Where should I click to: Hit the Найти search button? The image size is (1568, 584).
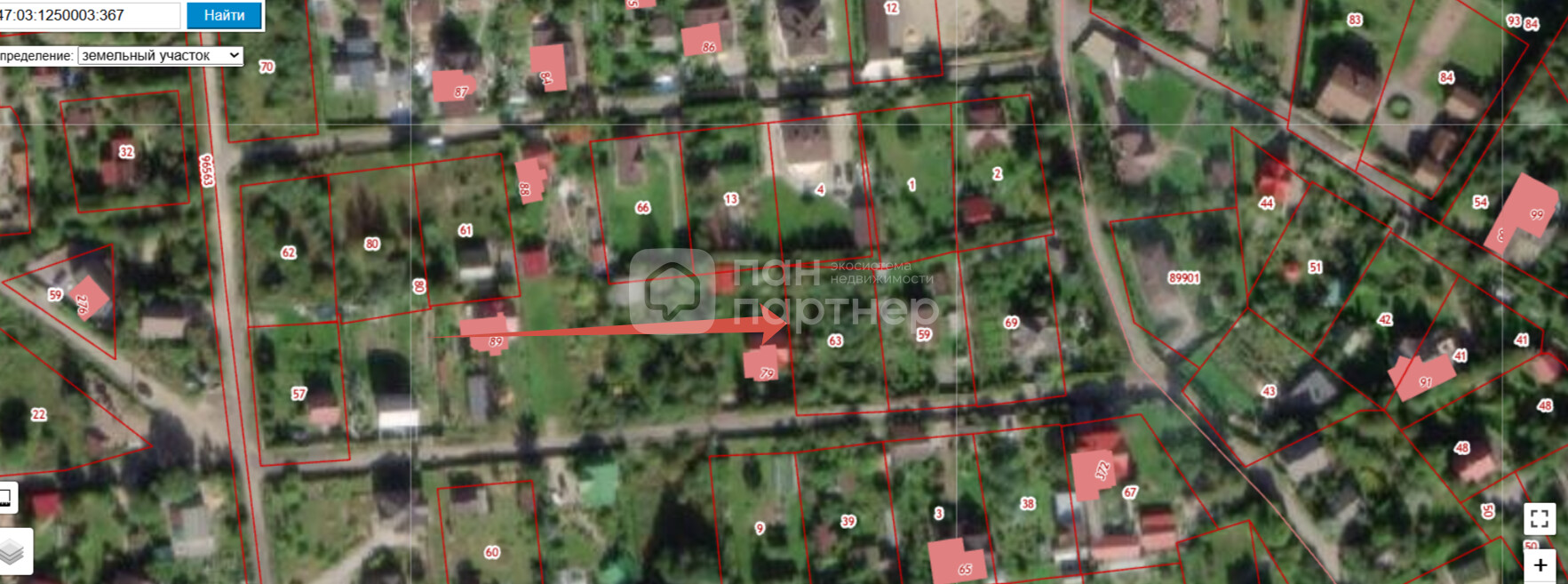[x=224, y=15]
